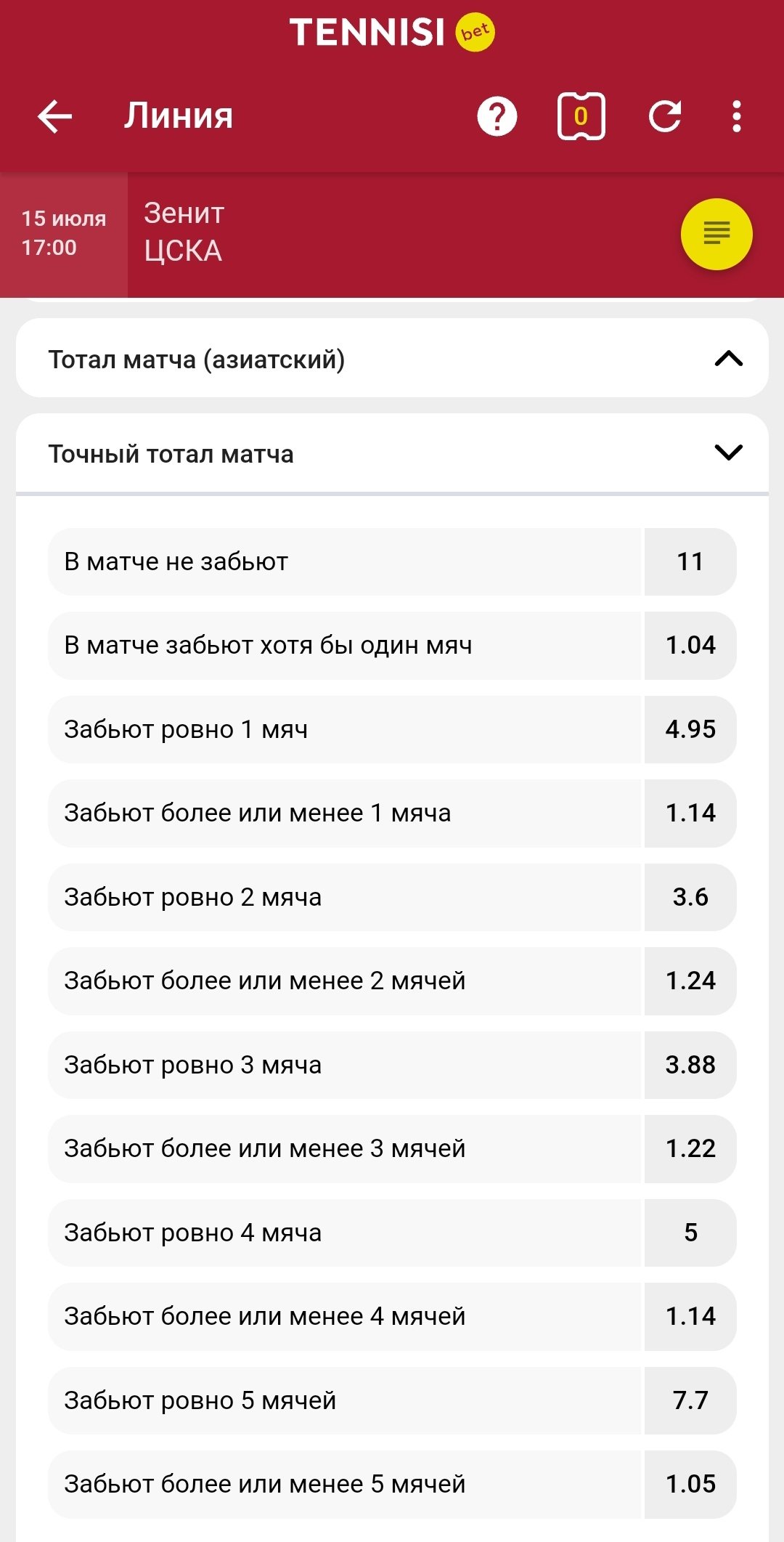
Task: Add Забьют более или менее 4 мячей
Action: [x=690, y=1316]
